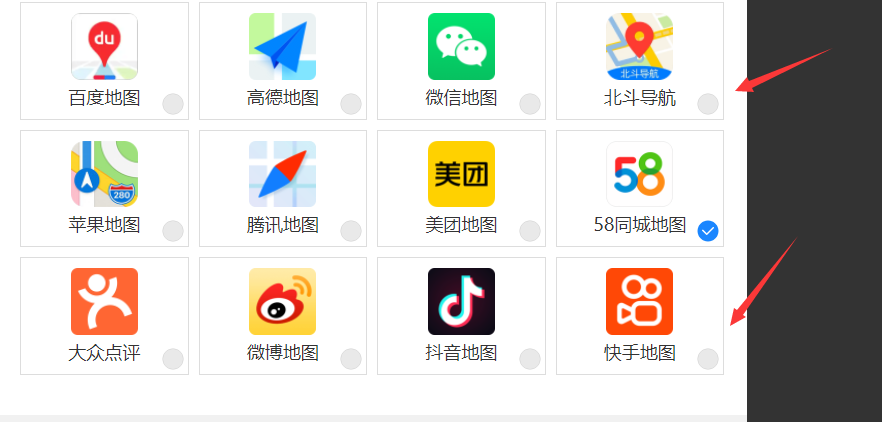Enable the 腾讯地图 selection
This screenshot has height=422, width=882.
(351, 231)
